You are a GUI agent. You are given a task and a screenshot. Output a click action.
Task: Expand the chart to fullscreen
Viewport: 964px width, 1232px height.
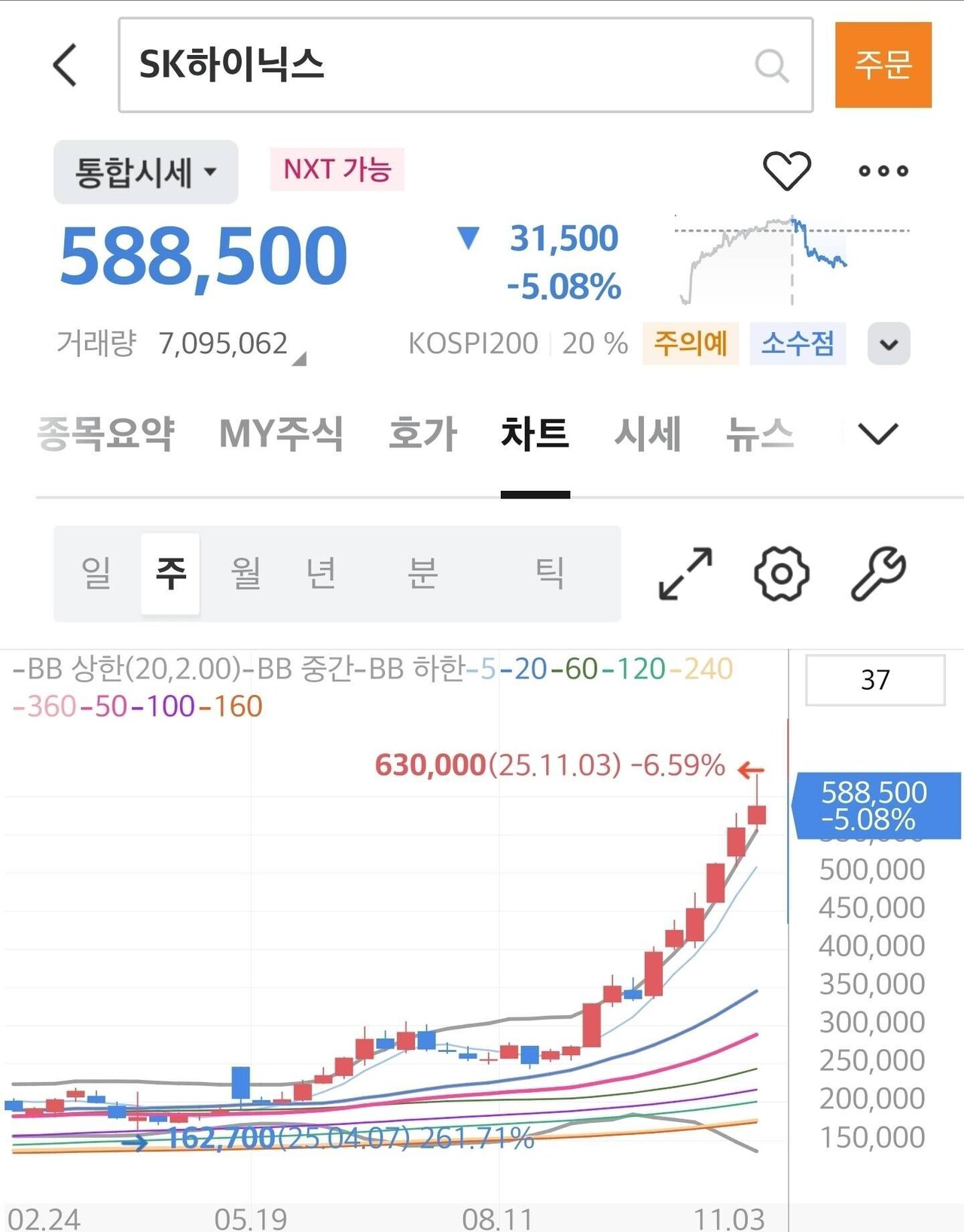click(685, 574)
